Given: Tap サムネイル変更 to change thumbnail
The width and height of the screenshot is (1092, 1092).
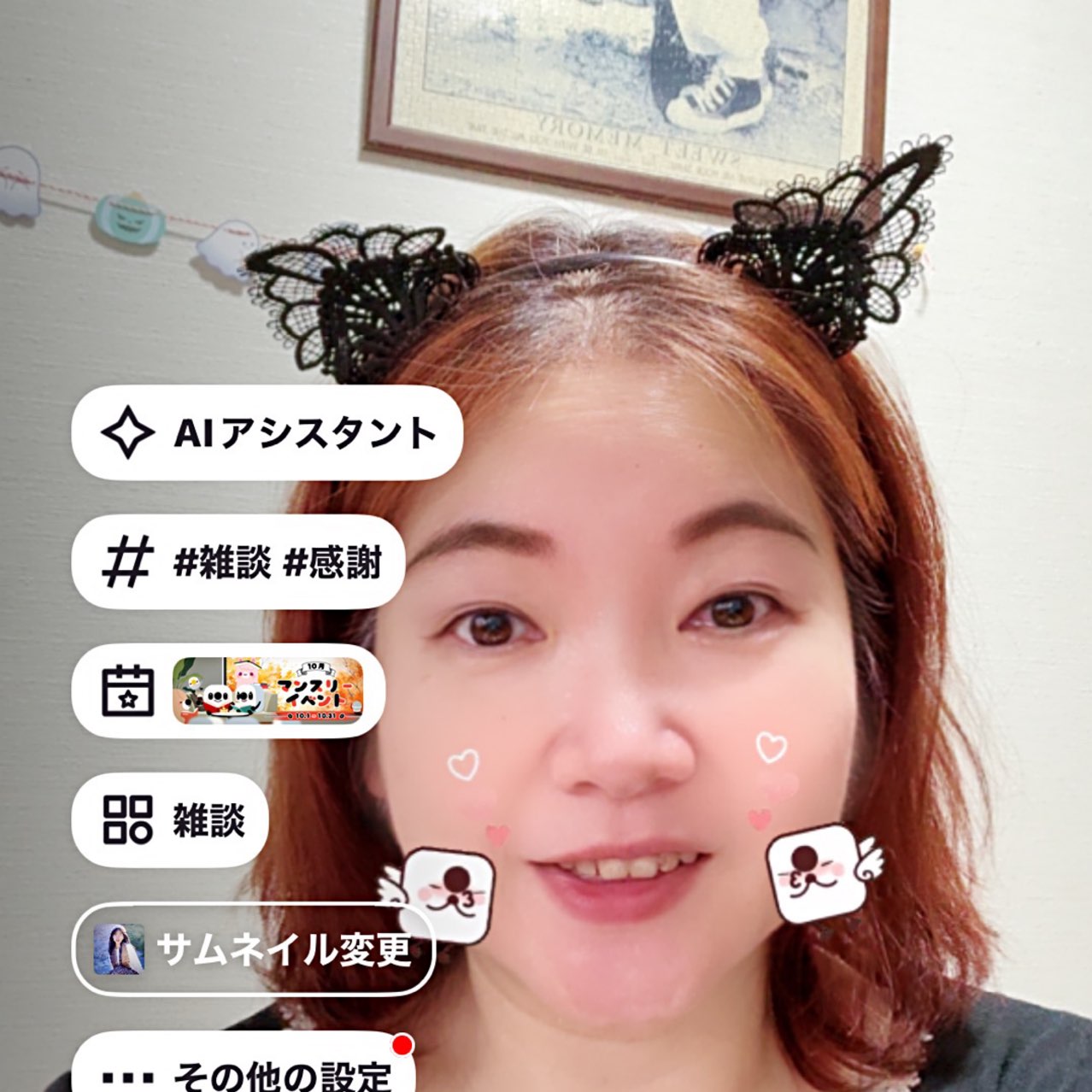Looking at the screenshot, I should (255, 948).
